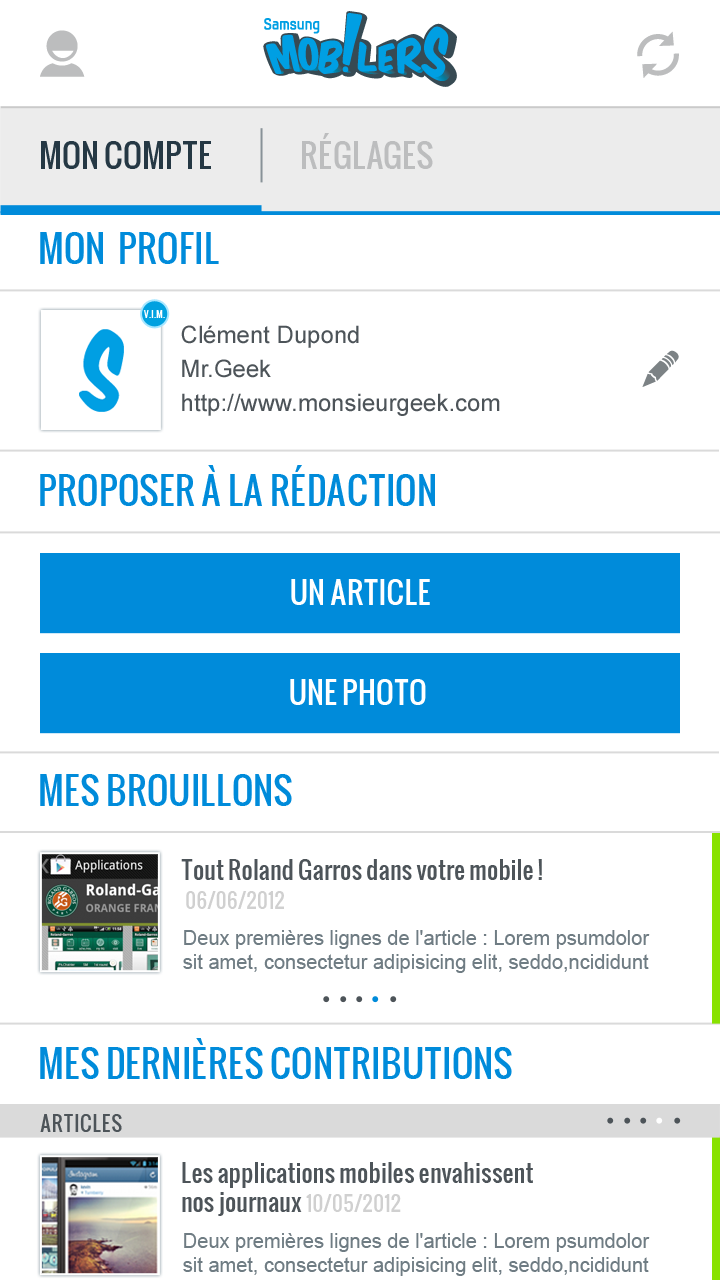Open article about applications mobiles in journaux

click(357, 1186)
